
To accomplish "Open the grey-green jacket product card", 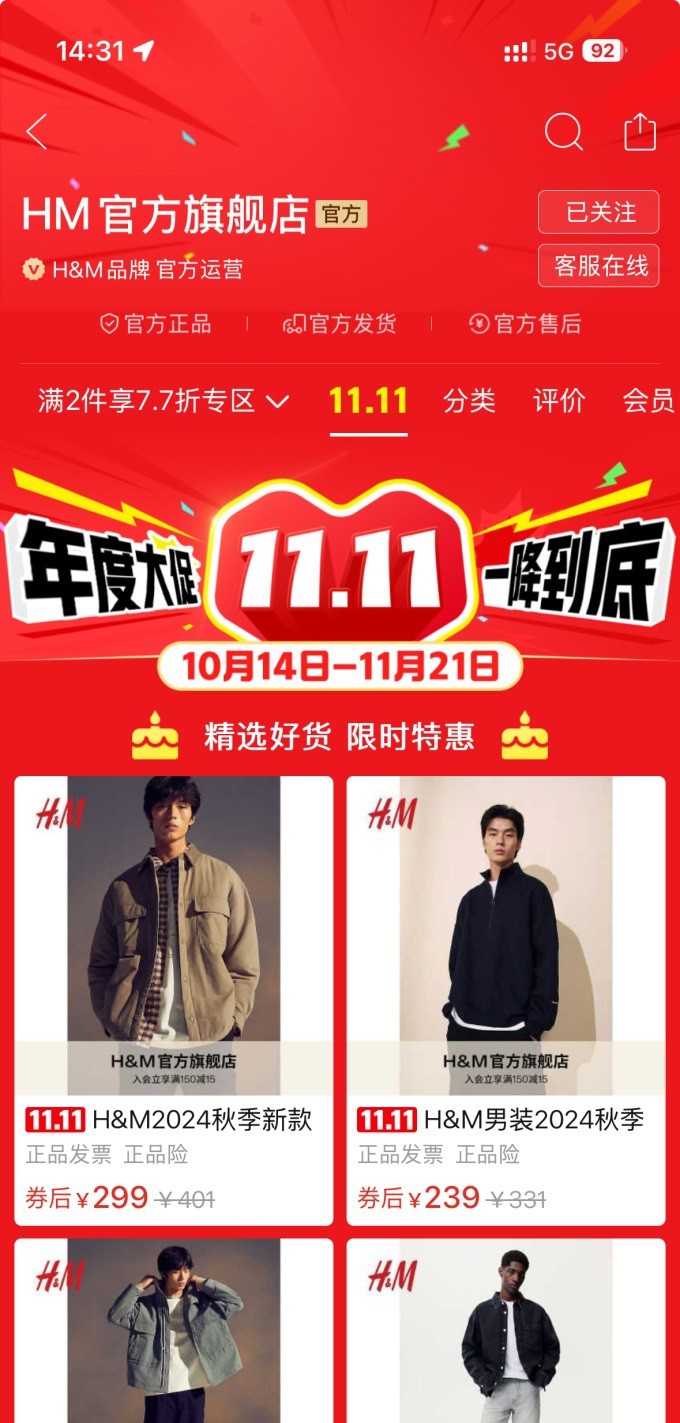I will 174,1330.
